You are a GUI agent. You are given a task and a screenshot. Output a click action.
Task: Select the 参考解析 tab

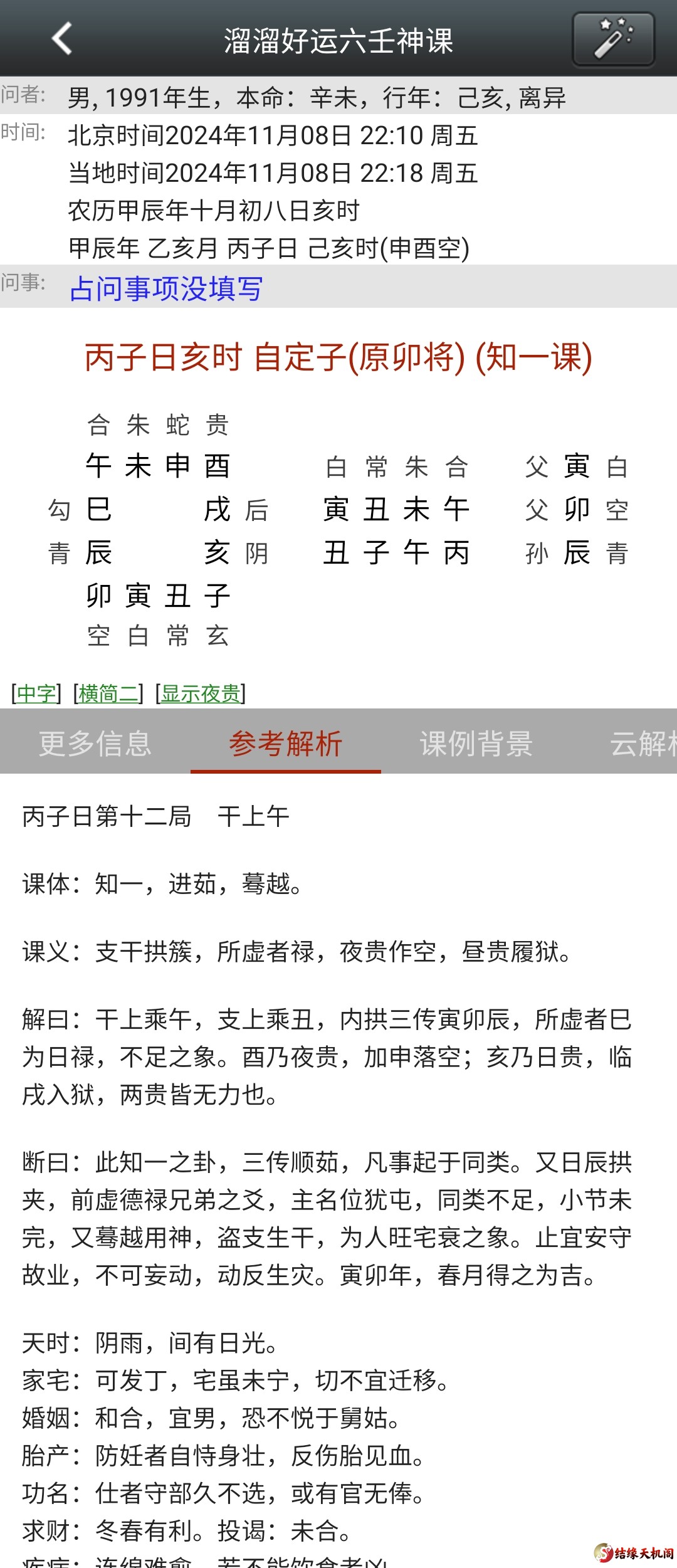286,744
